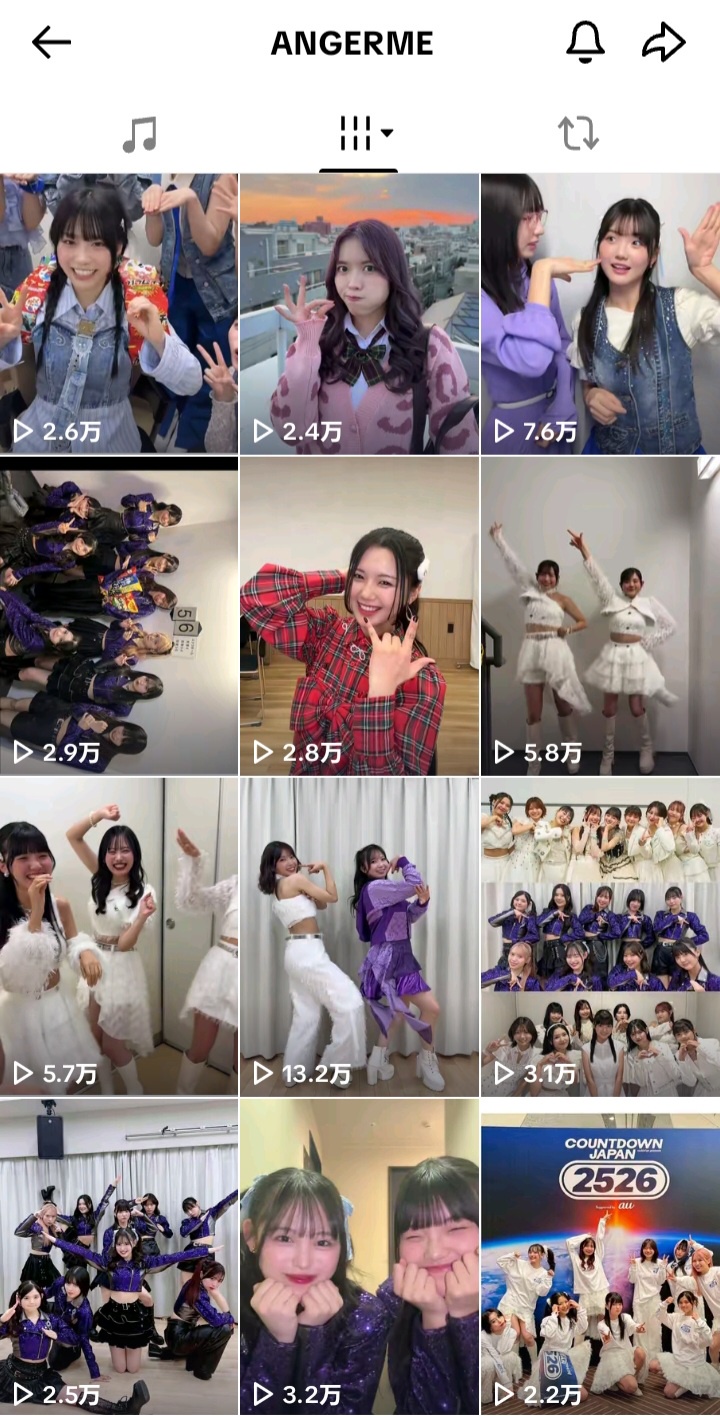
Task: Open the 2.4万 views rooftop video
Action: click(x=359, y=313)
